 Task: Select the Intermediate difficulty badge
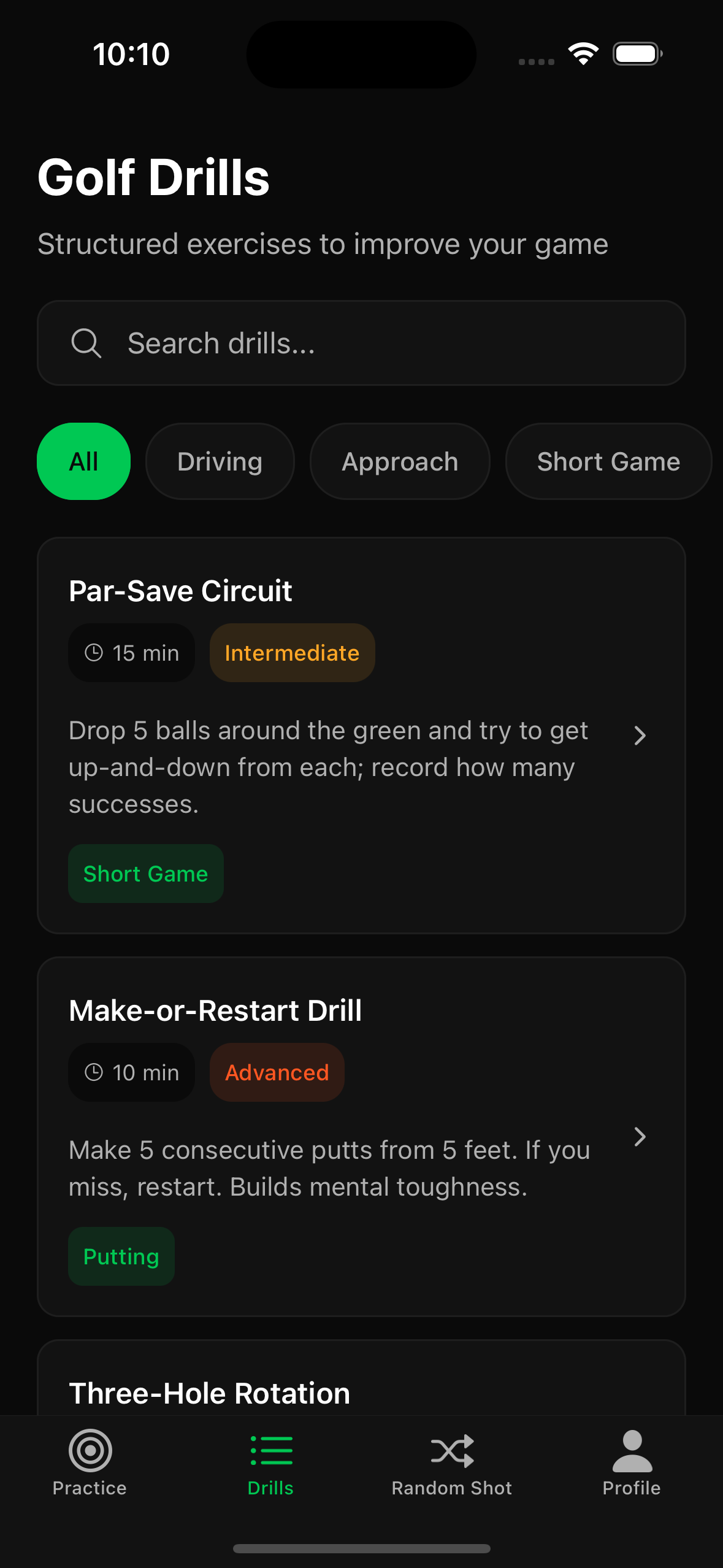292,652
